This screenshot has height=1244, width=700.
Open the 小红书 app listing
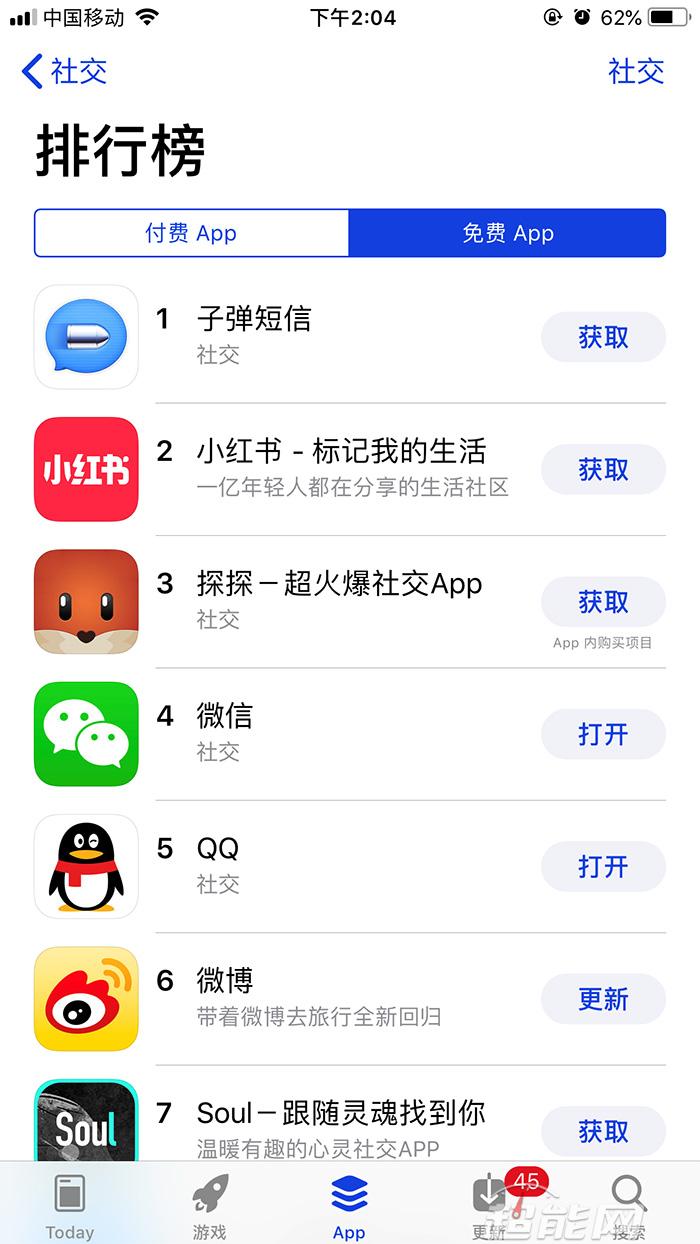pyautogui.click(x=340, y=452)
